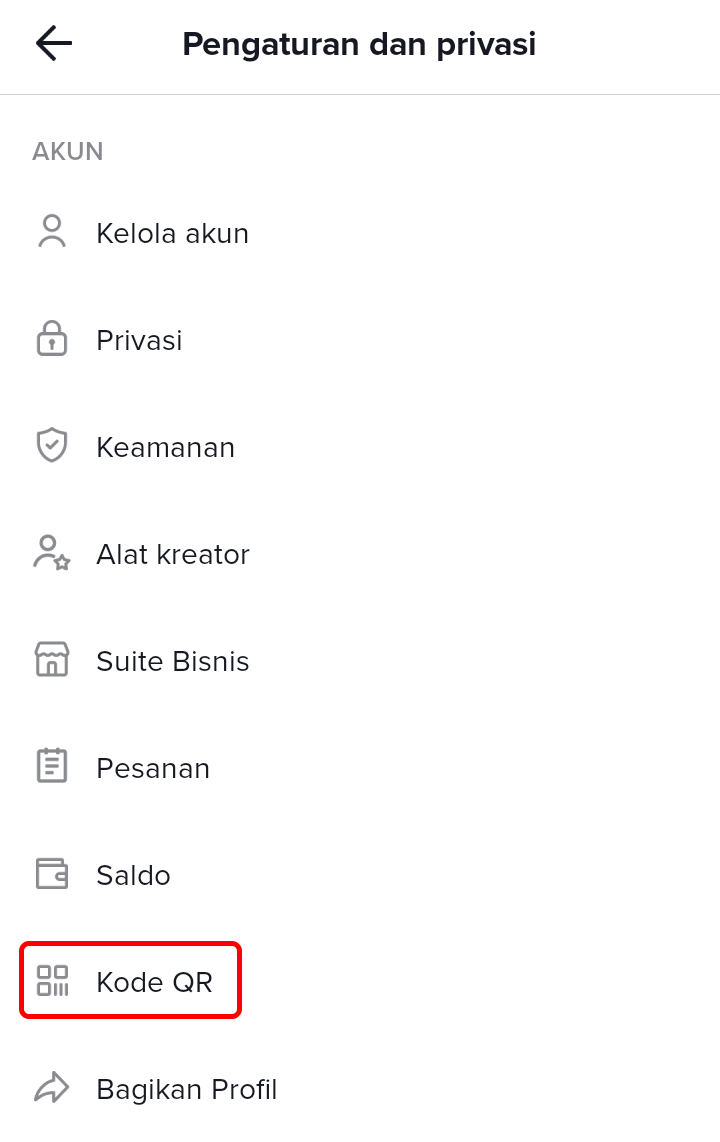This screenshot has height=1142, width=720.
Task: Open the Alat kreator section
Action: (172, 554)
